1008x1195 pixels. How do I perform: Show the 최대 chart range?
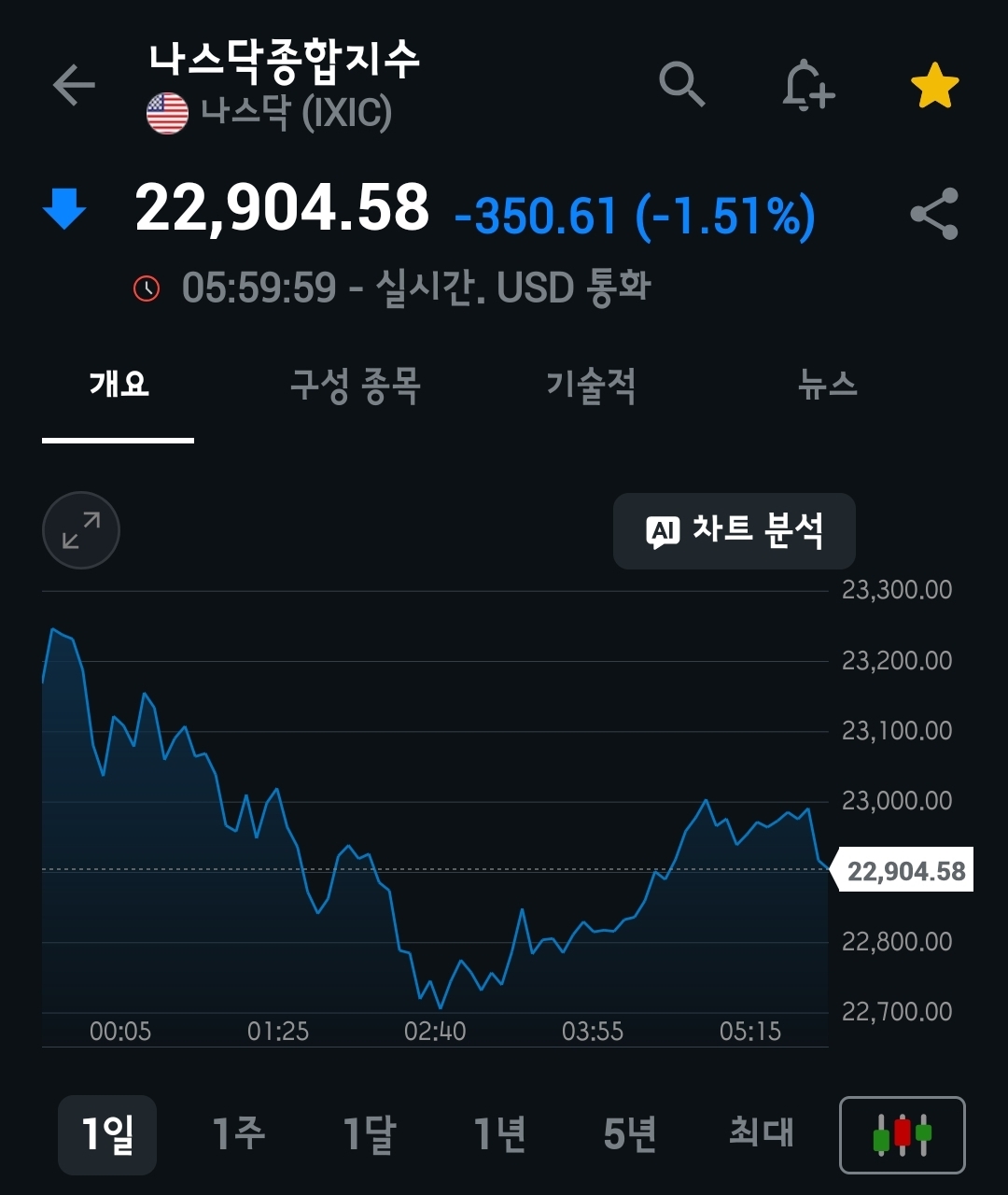pos(761,1134)
